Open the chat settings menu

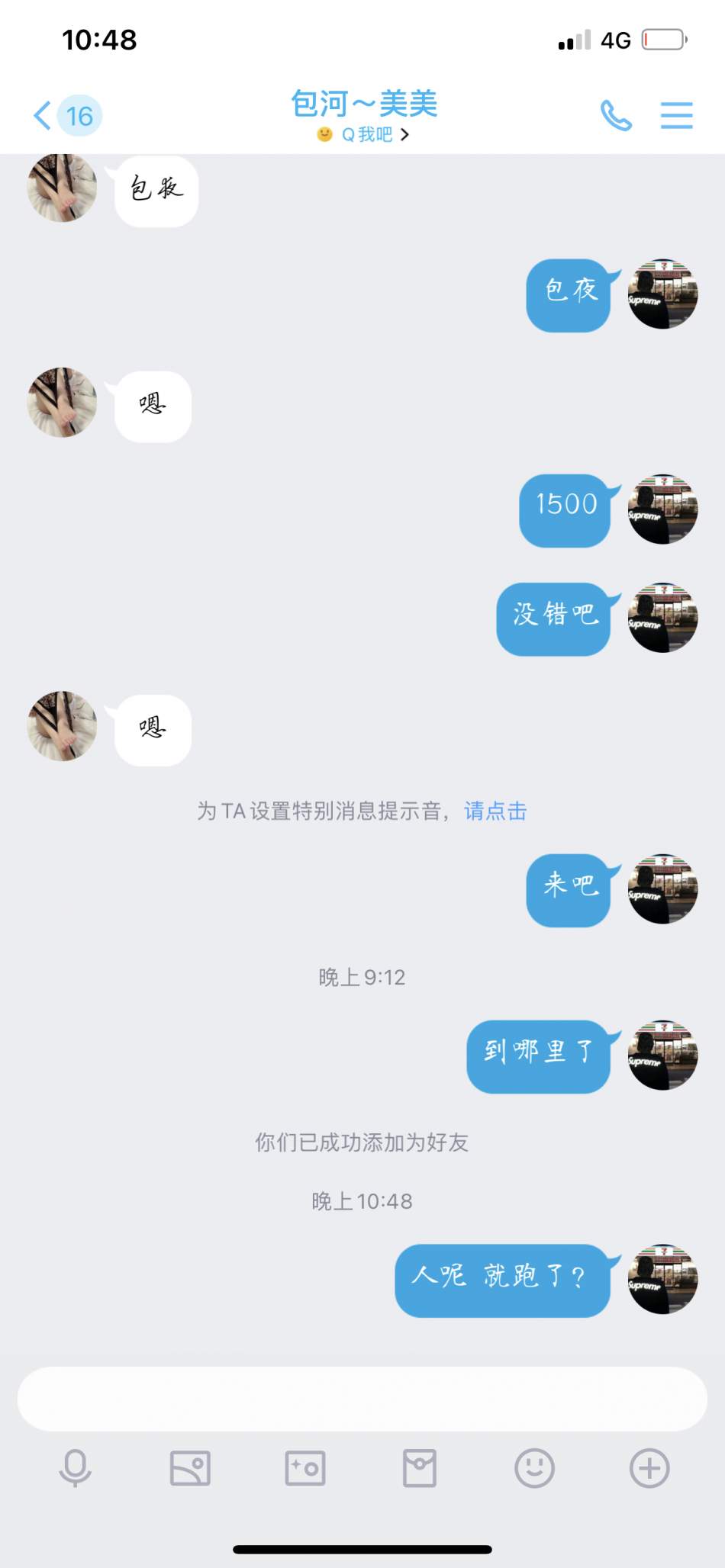676,116
